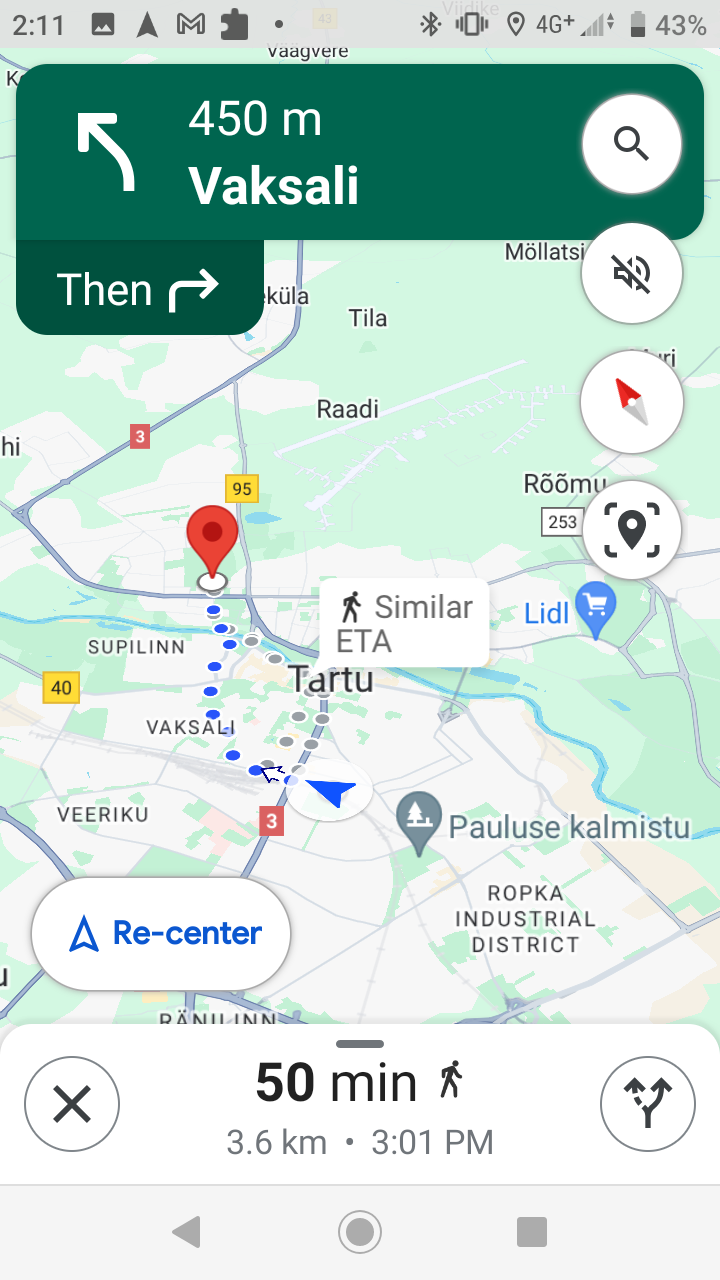Exit navigation with the X button

pyautogui.click(x=72, y=1105)
